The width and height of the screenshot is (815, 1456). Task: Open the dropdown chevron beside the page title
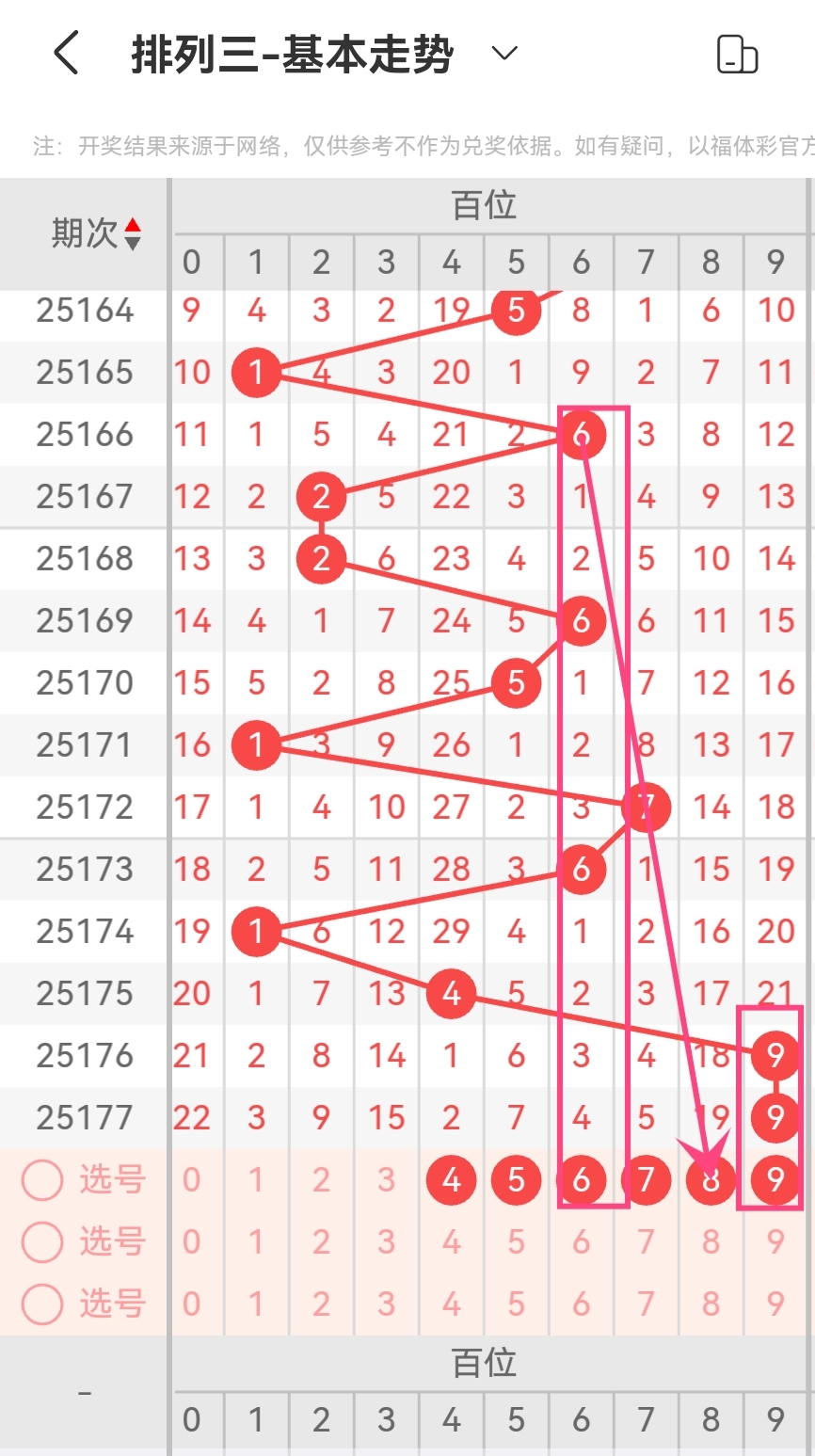click(x=503, y=54)
